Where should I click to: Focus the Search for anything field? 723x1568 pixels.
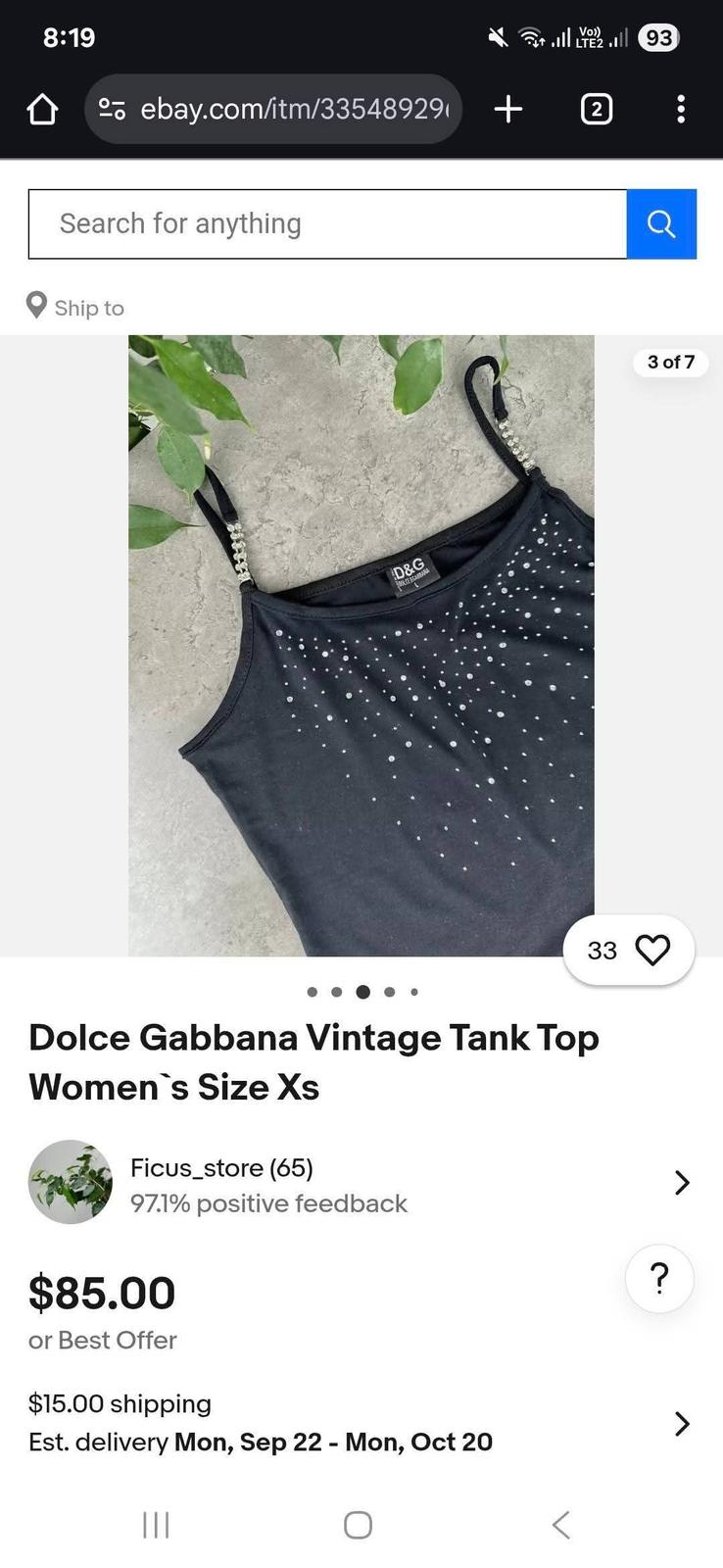click(x=327, y=224)
